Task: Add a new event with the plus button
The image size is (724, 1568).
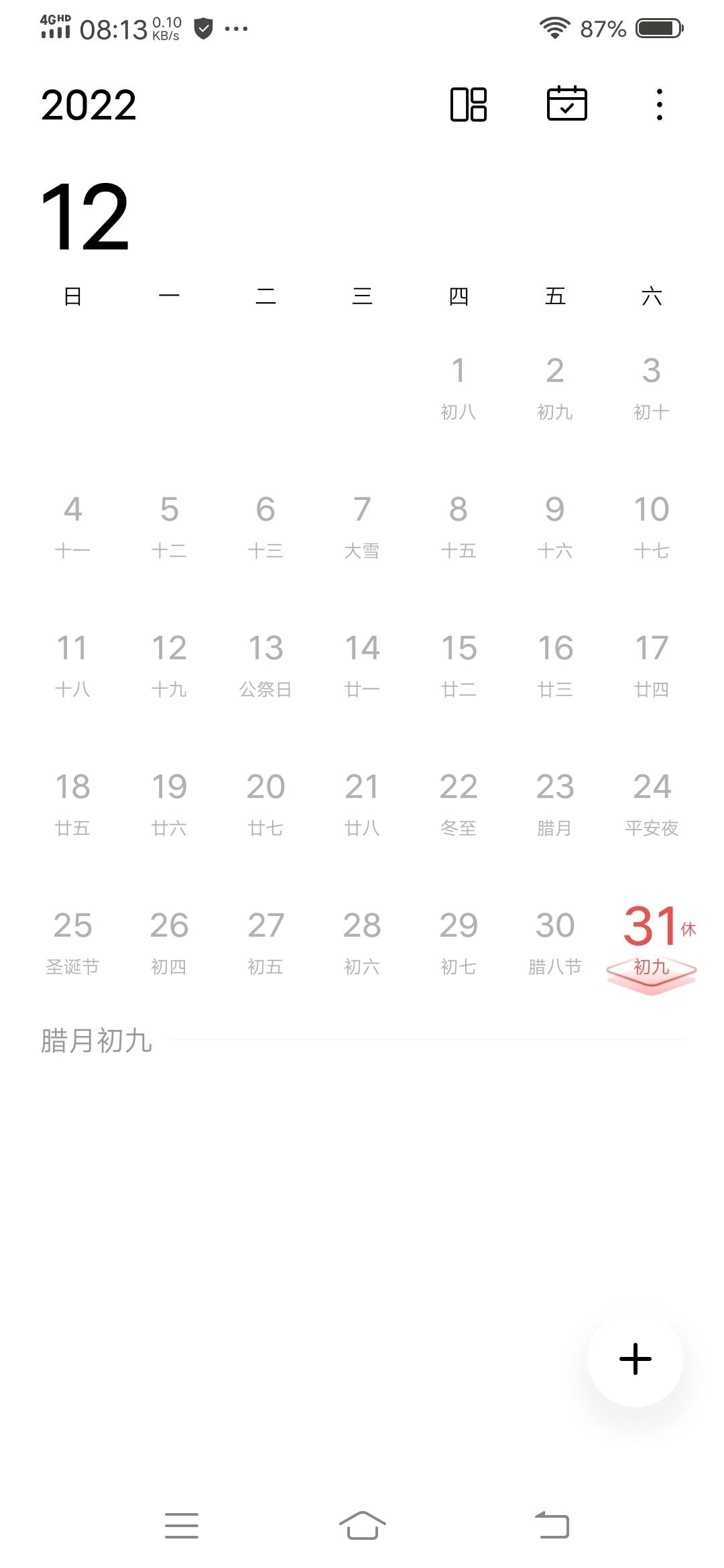Action: [x=635, y=1358]
